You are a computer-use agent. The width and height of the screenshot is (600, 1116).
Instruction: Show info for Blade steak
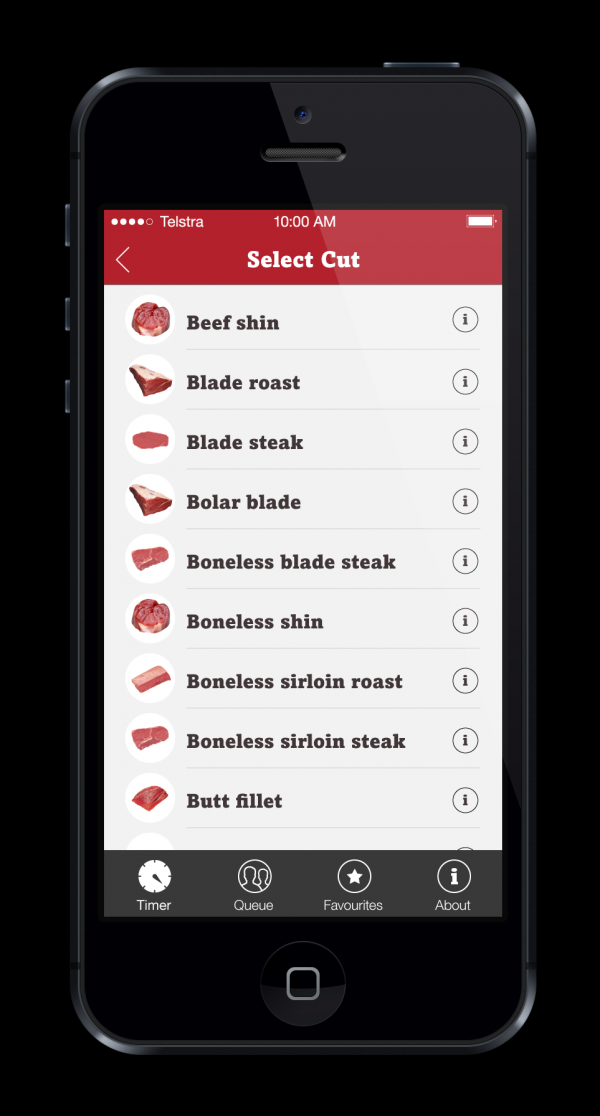pos(465,441)
